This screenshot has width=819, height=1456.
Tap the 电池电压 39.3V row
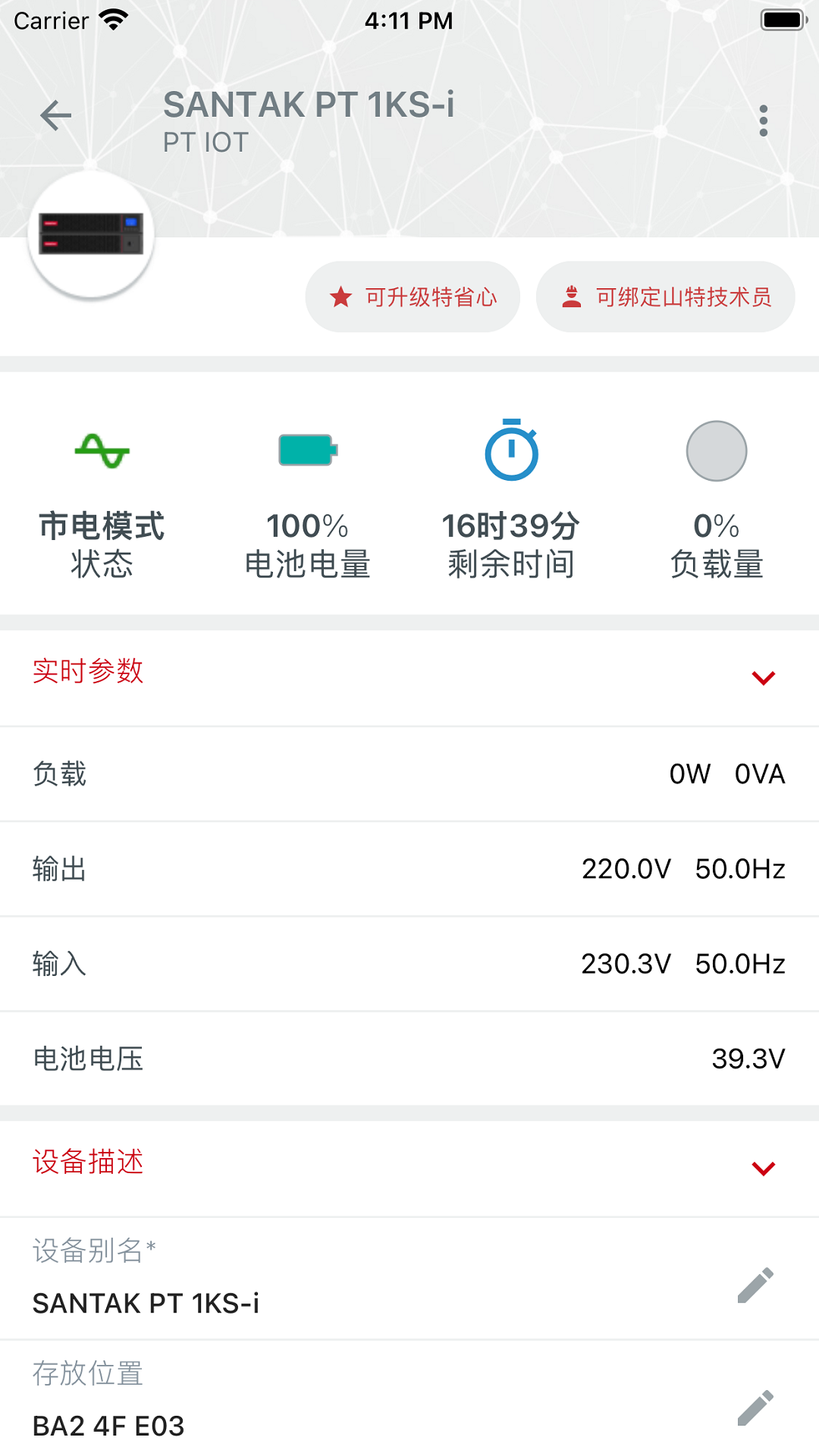409,1058
